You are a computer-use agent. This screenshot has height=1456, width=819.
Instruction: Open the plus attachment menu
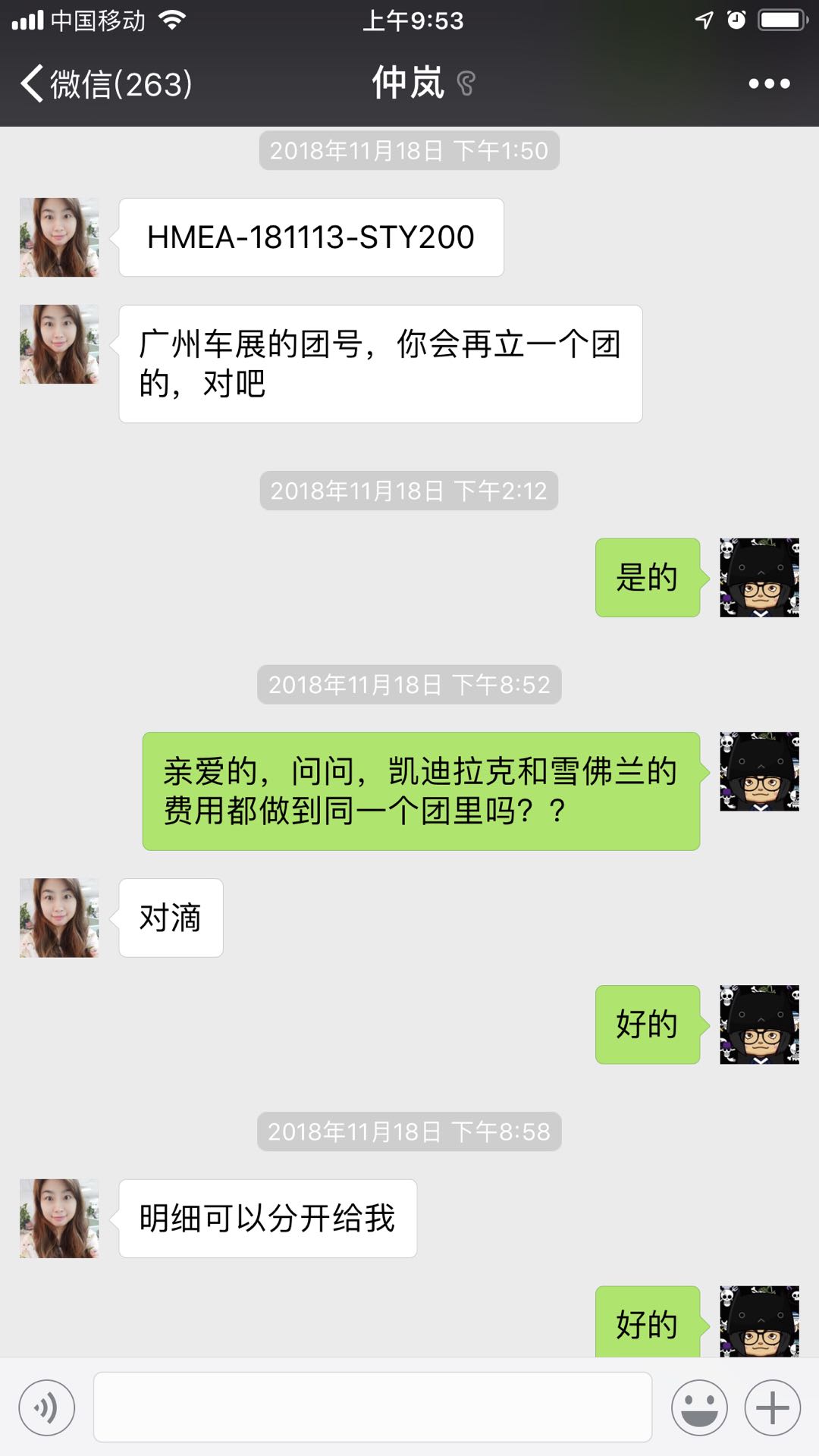click(x=773, y=1407)
